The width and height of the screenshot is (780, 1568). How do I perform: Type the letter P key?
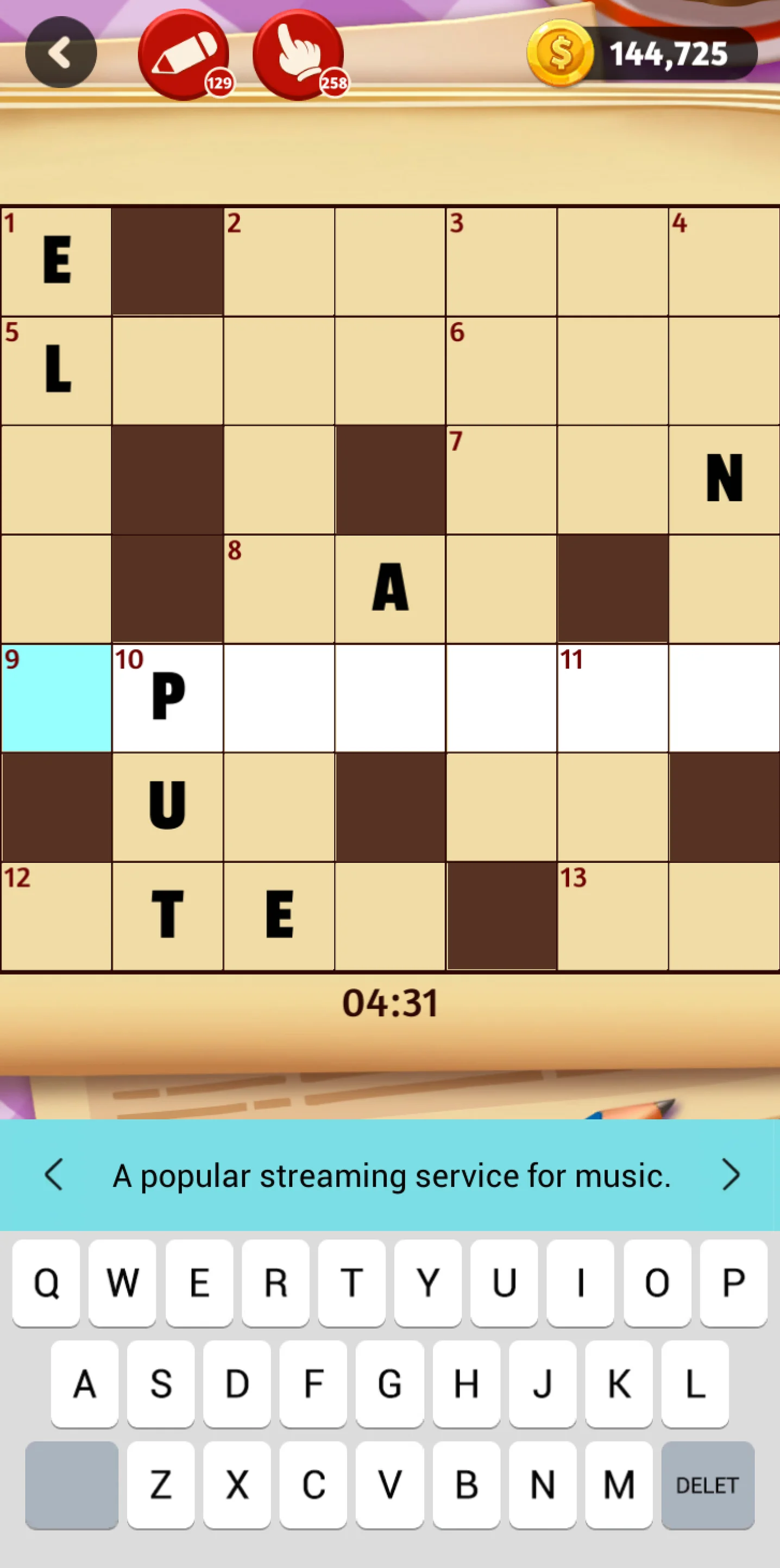[733, 1282]
